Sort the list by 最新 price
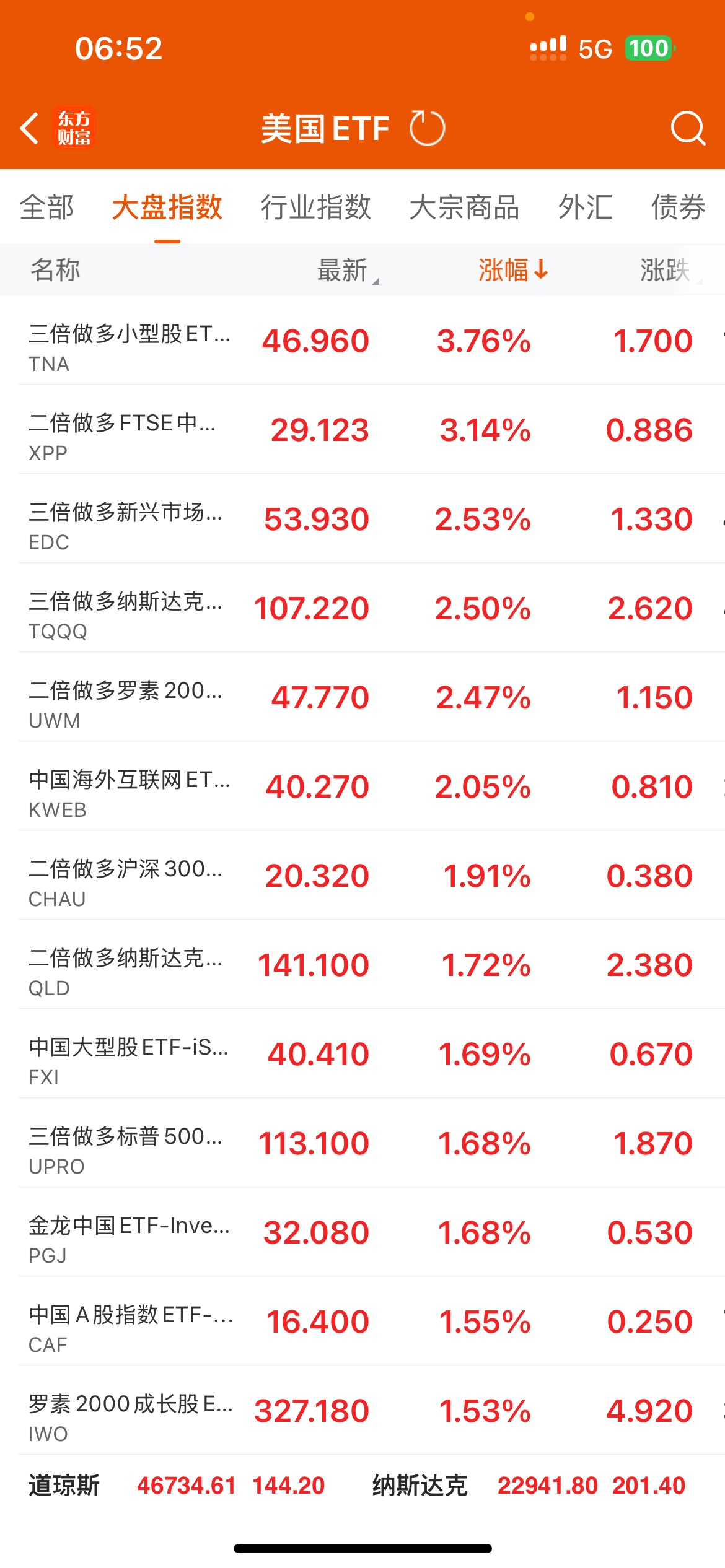This screenshot has width=725, height=1568. (x=344, y=270)
